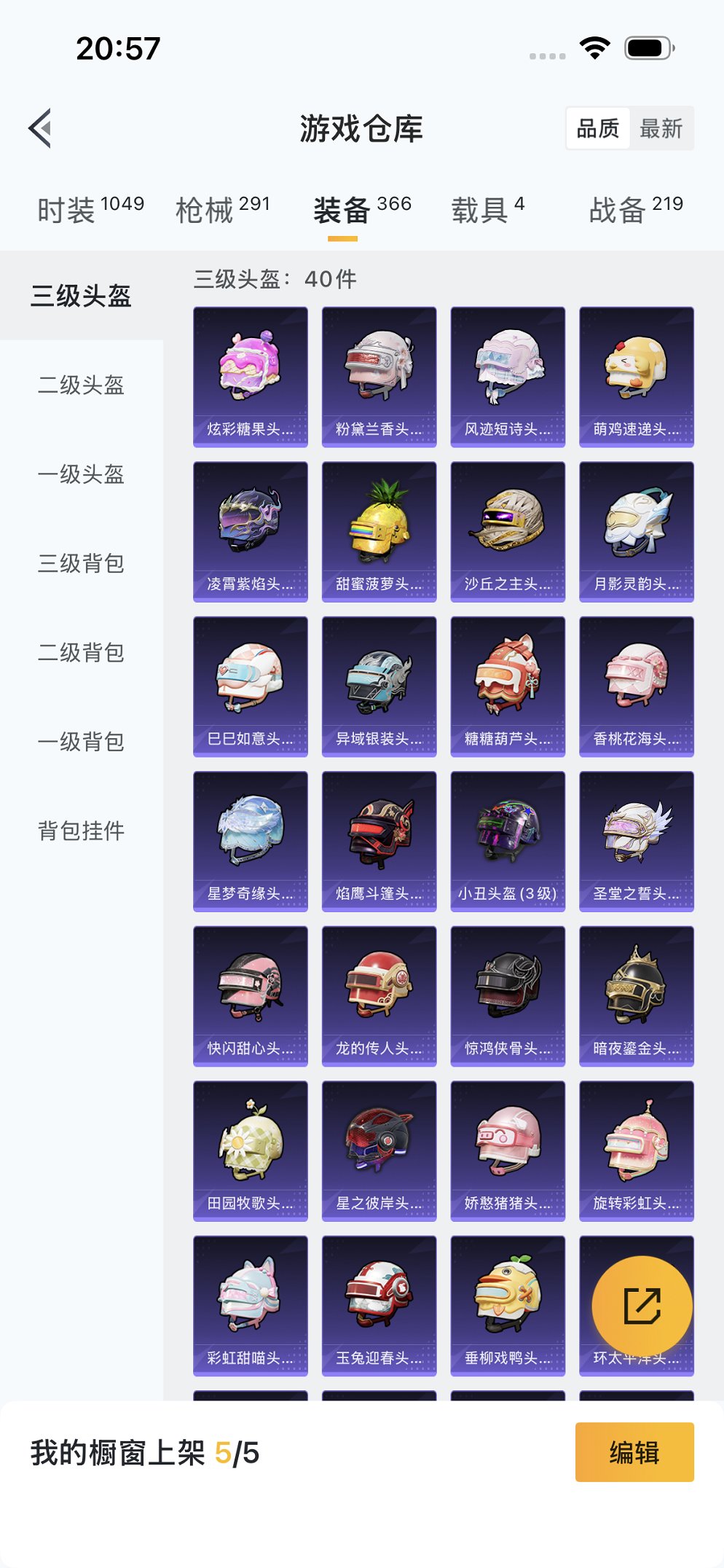Image resolution: width=724 pixels, height=1568 pixels.
Task: Select the 甜蜜菠萝头盔 helmet icon
Action: tap(378, 528)
